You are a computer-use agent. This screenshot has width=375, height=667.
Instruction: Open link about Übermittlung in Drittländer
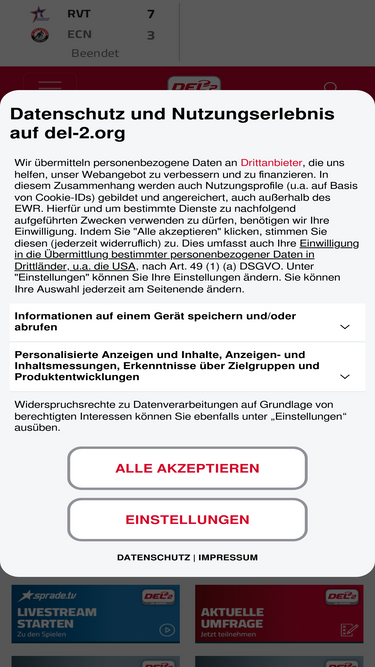click(186, 255)
